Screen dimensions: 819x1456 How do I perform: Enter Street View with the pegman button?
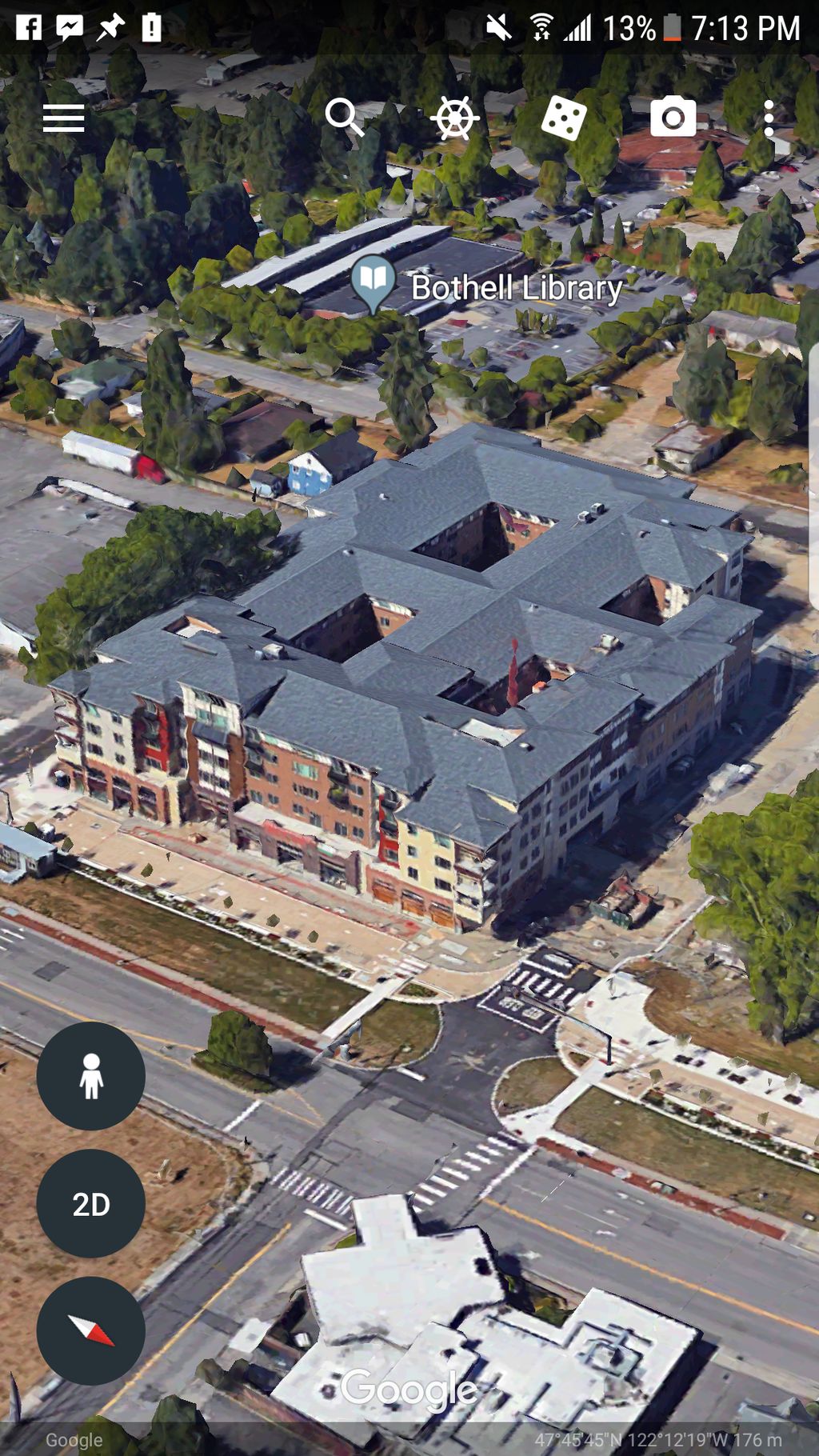pyautogui.click(x=91, y=1076)
